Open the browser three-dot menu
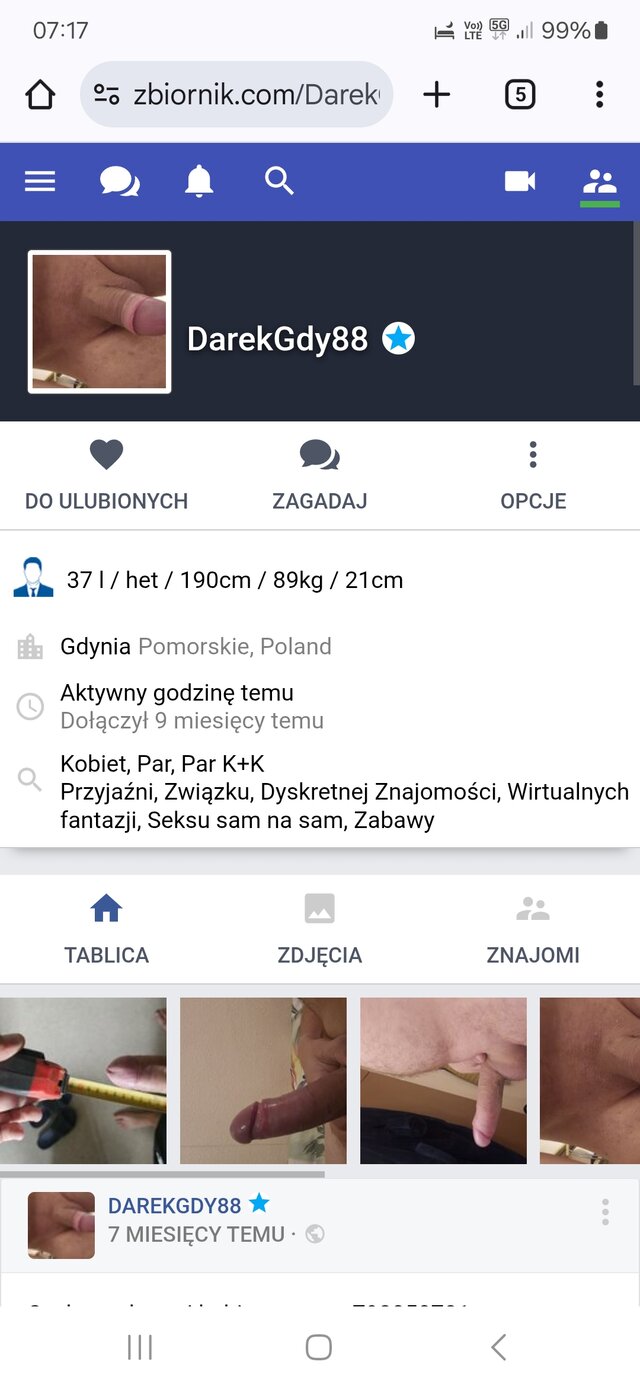 click(x=599, y=95)
